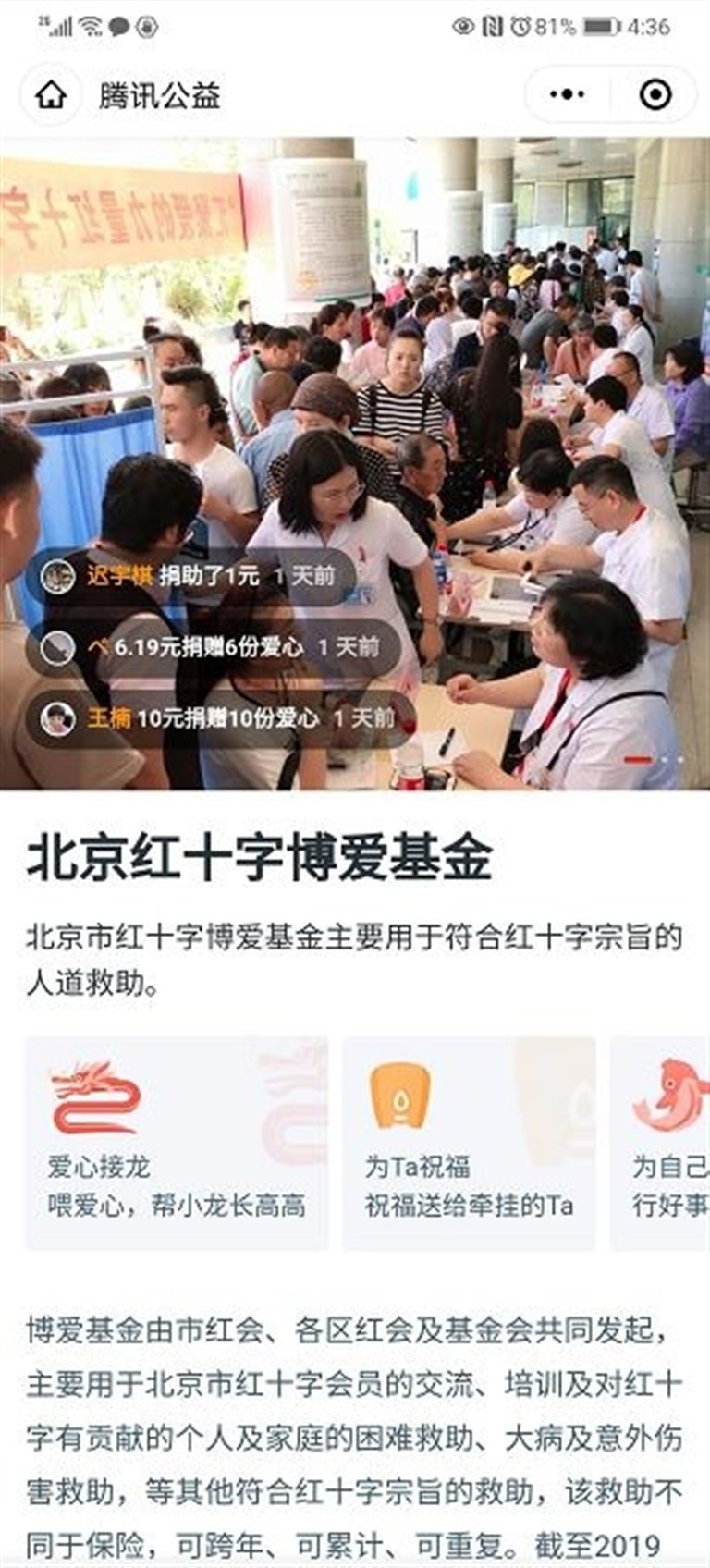The image size is (710, 1568).
Task: Open the 爱心接龙 card
Action: (176, 1144)
